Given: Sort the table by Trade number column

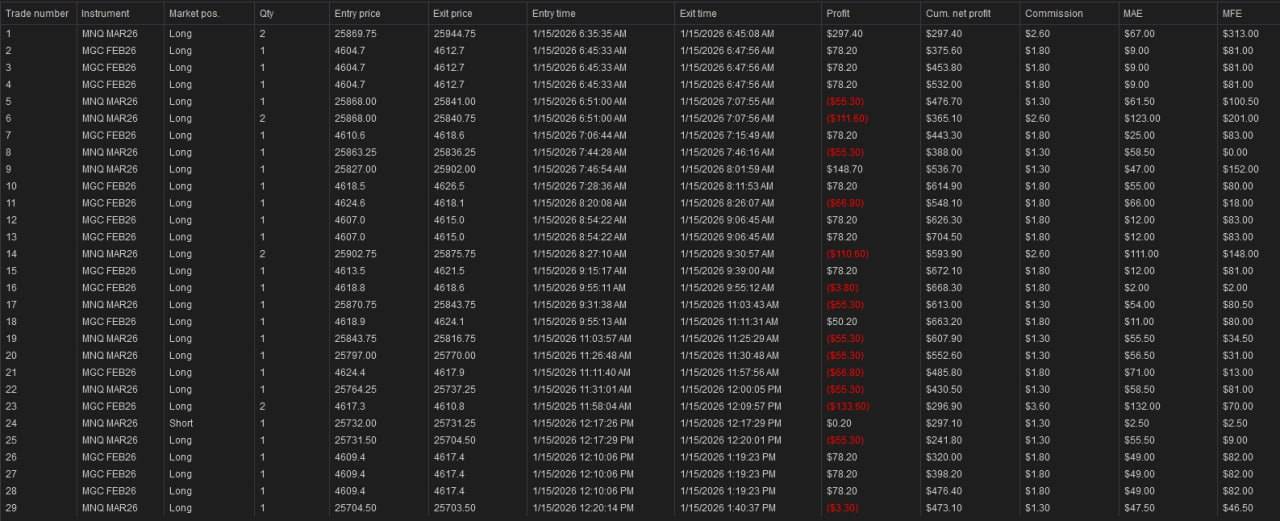Looking at the screenshot, I should pos(38,14).
